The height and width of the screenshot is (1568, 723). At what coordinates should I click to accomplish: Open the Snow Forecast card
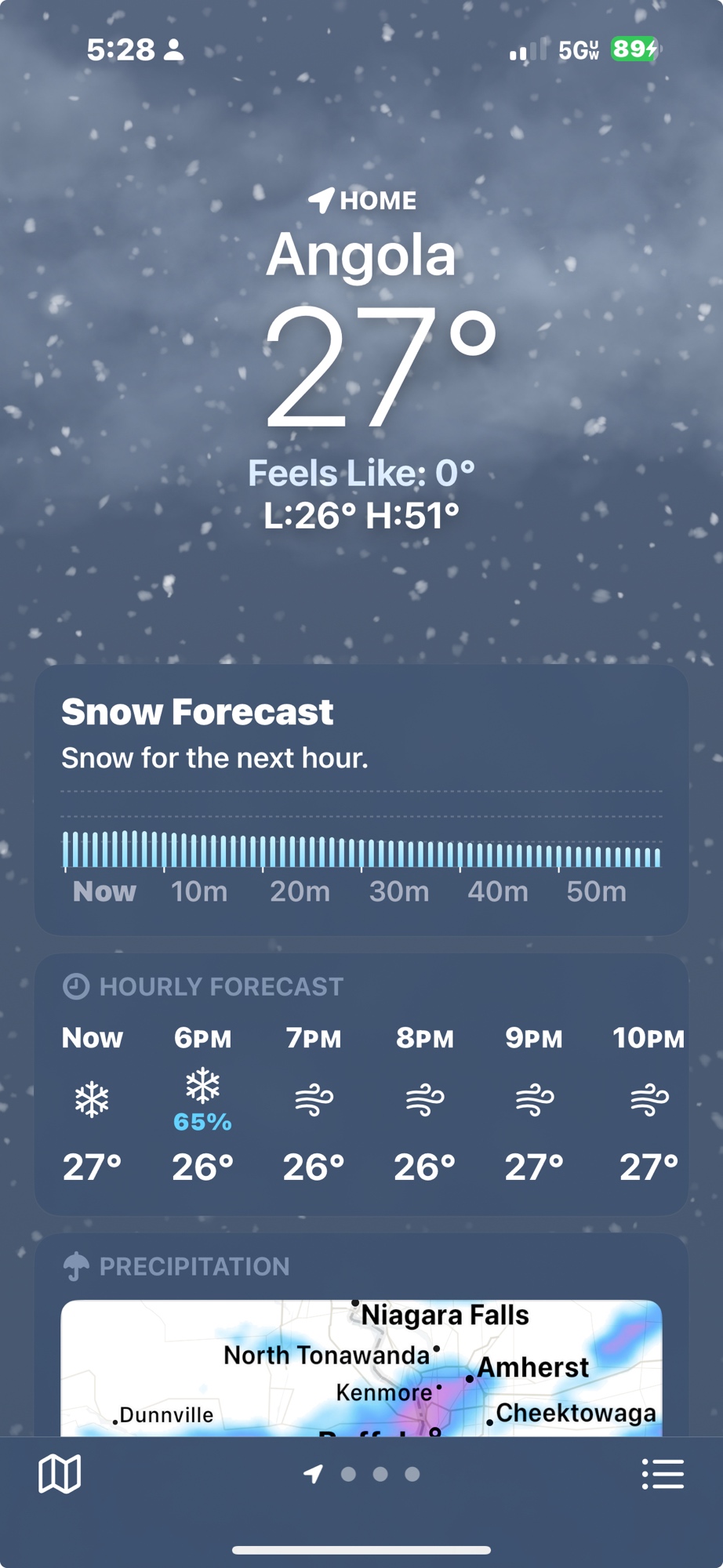coord(361,798)
